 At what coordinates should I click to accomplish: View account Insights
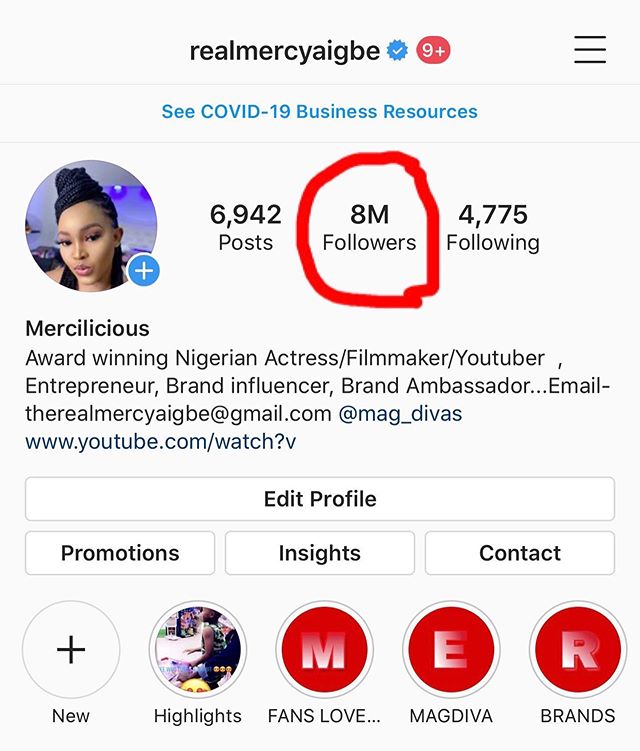(320, 553)
